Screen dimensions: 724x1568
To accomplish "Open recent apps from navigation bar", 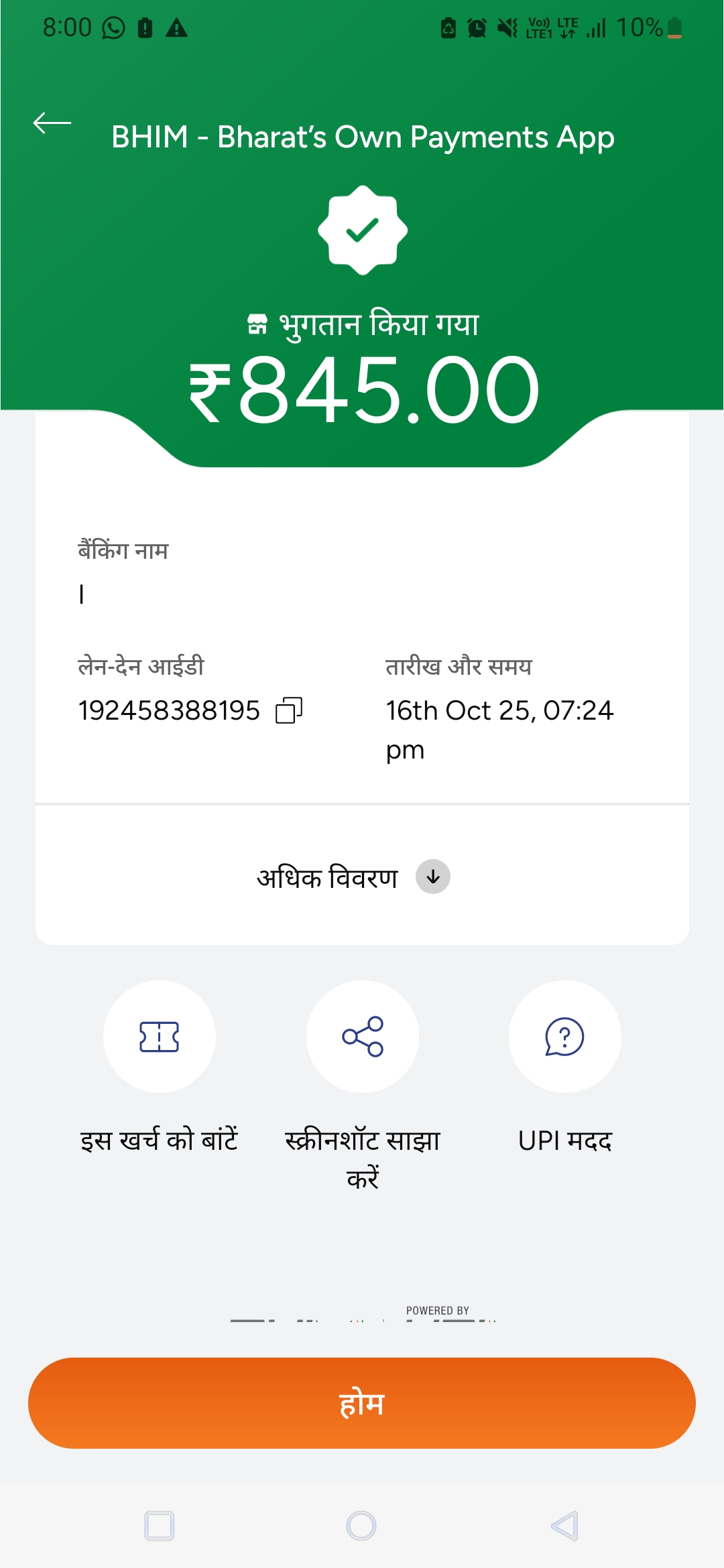I will click(x=160, y=1526).
